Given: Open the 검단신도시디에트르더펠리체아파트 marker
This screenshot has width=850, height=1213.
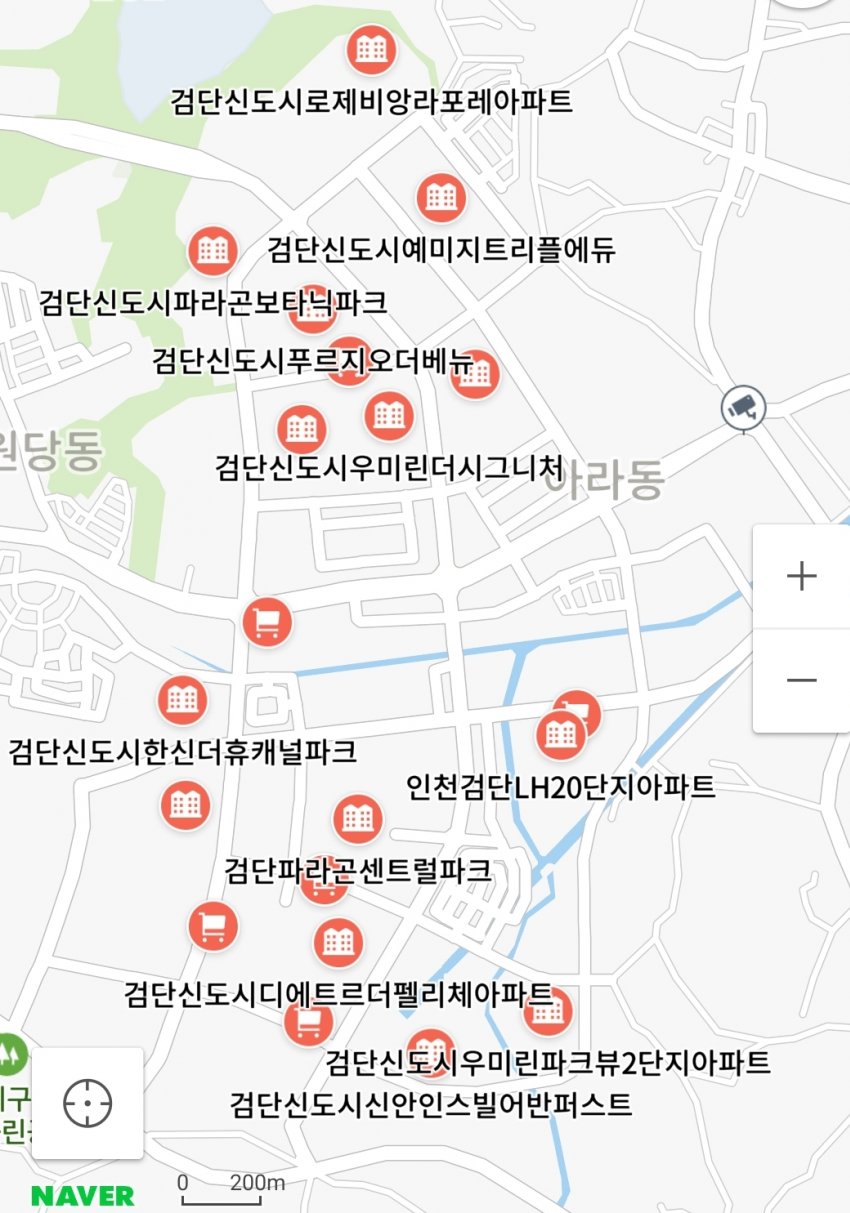Looking at the screenshot, I should click(x=338, y=943).
